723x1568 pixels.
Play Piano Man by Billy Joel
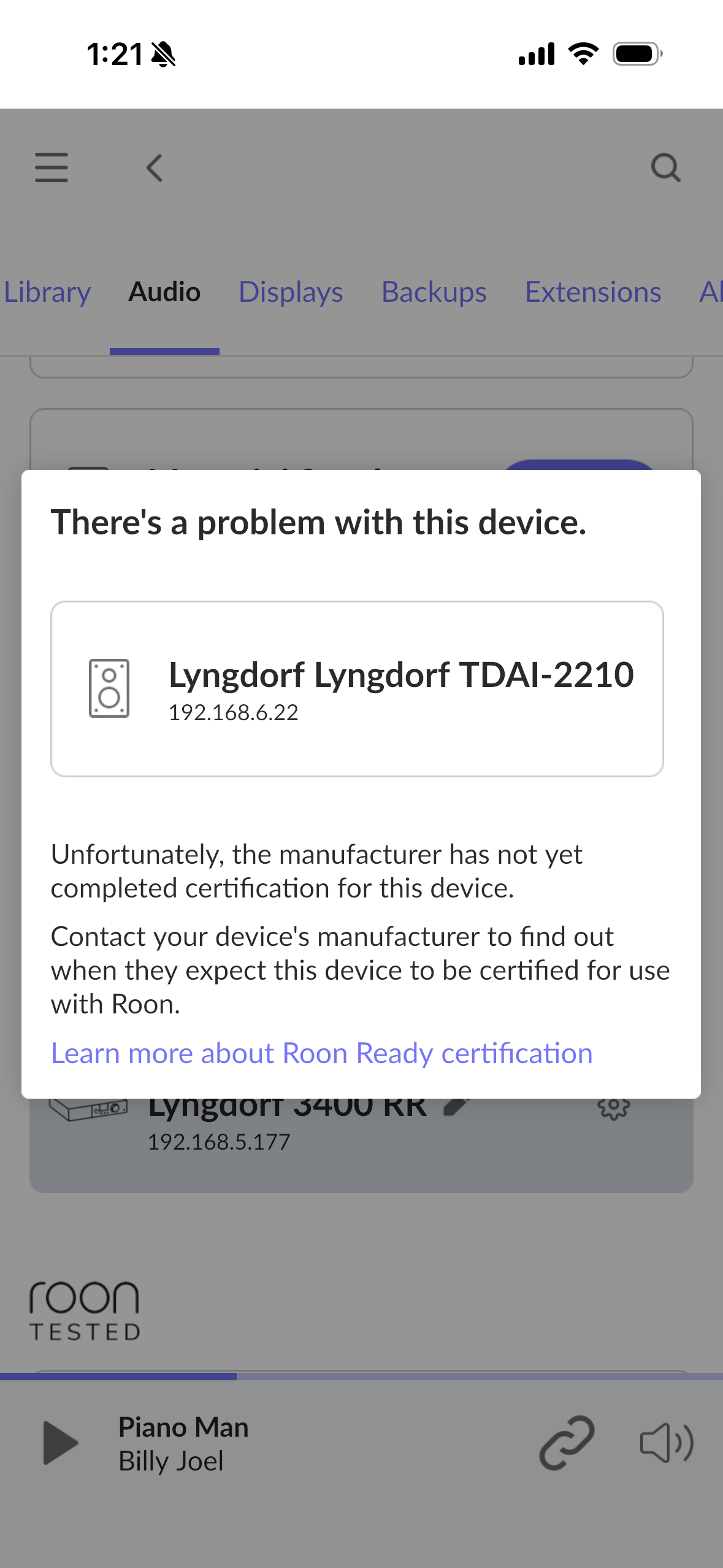[60, 1443]
